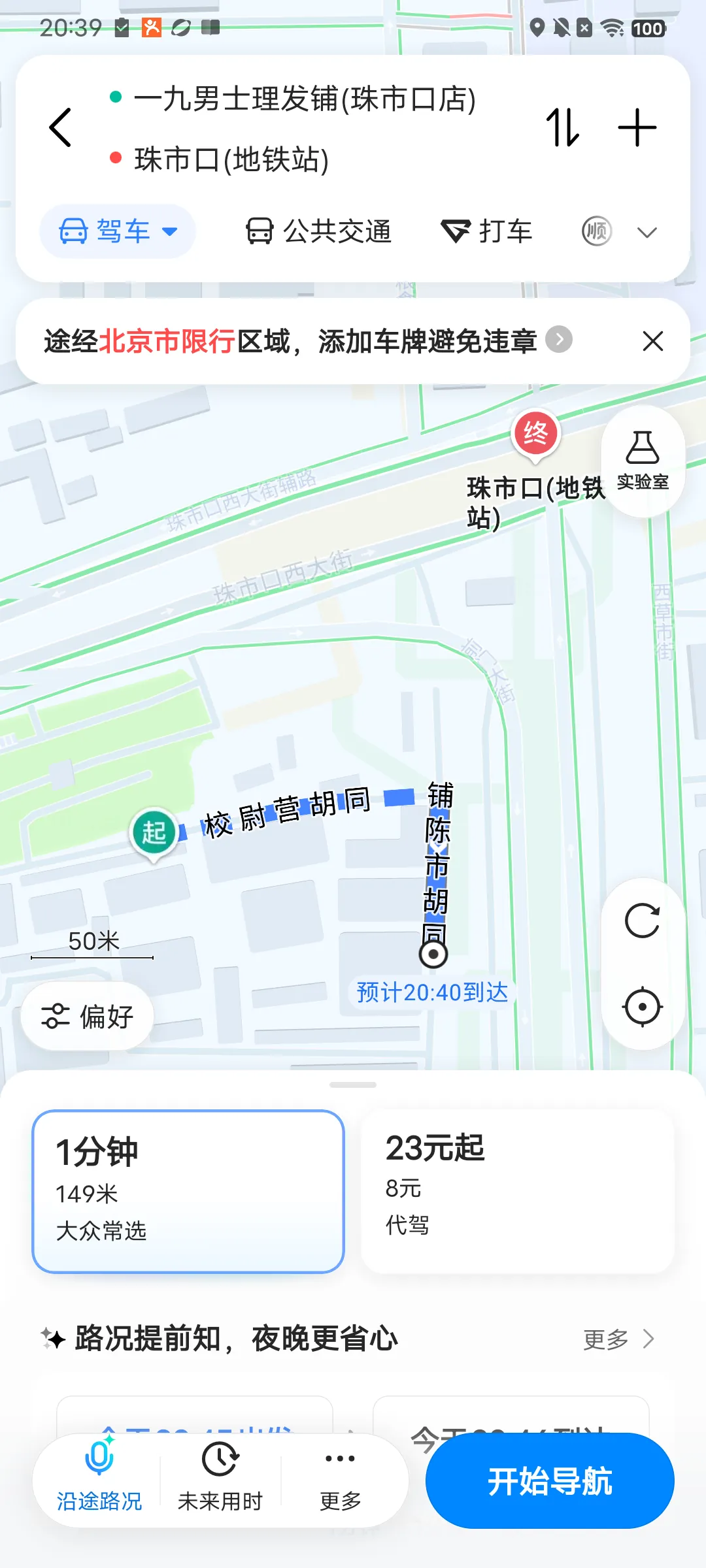This screenshot has width=706, height=1568.
Task: Select the 23元起 代驾 option card
Action: point(518,1191)
